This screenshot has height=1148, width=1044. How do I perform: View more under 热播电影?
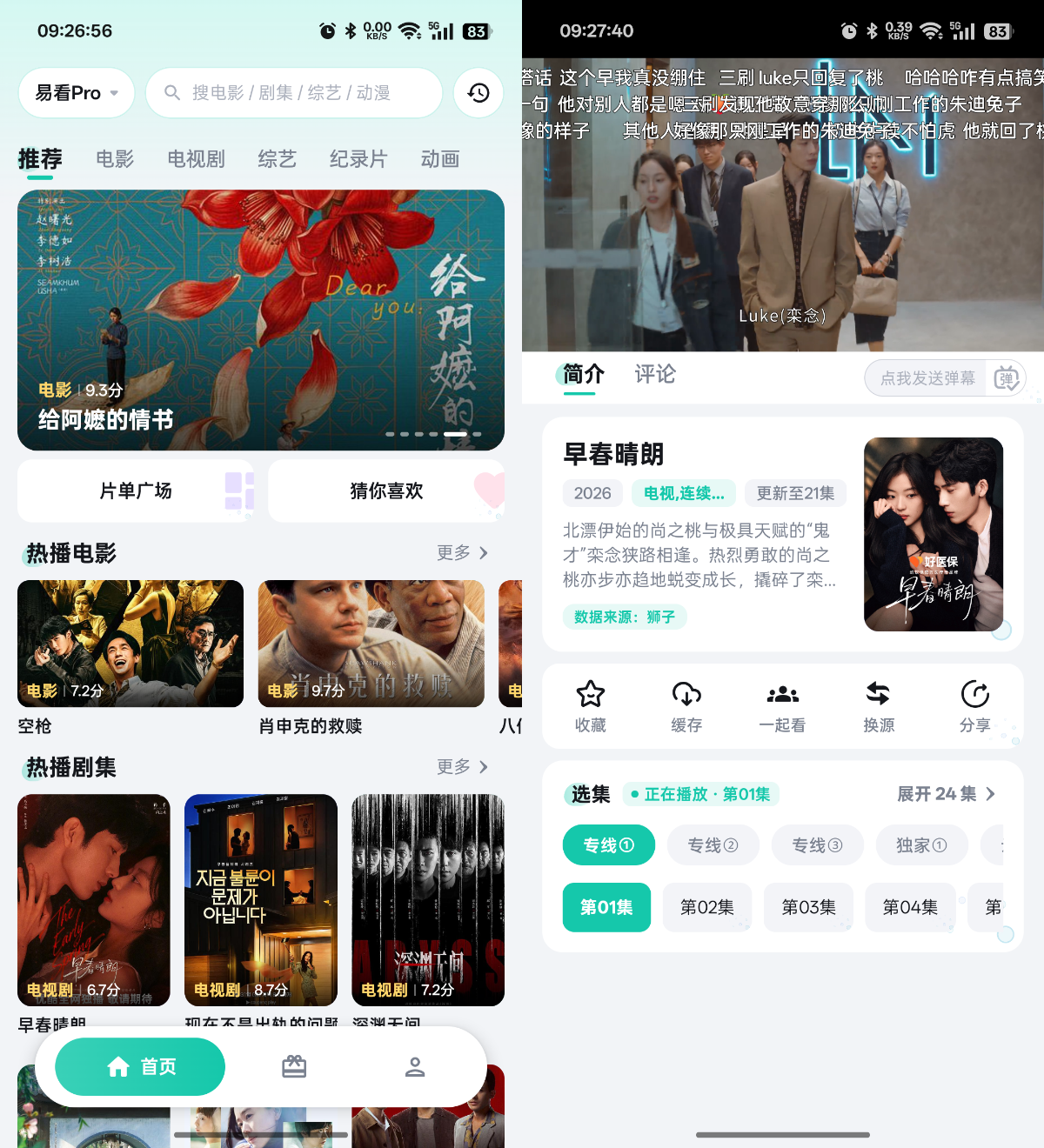point(462,552)
